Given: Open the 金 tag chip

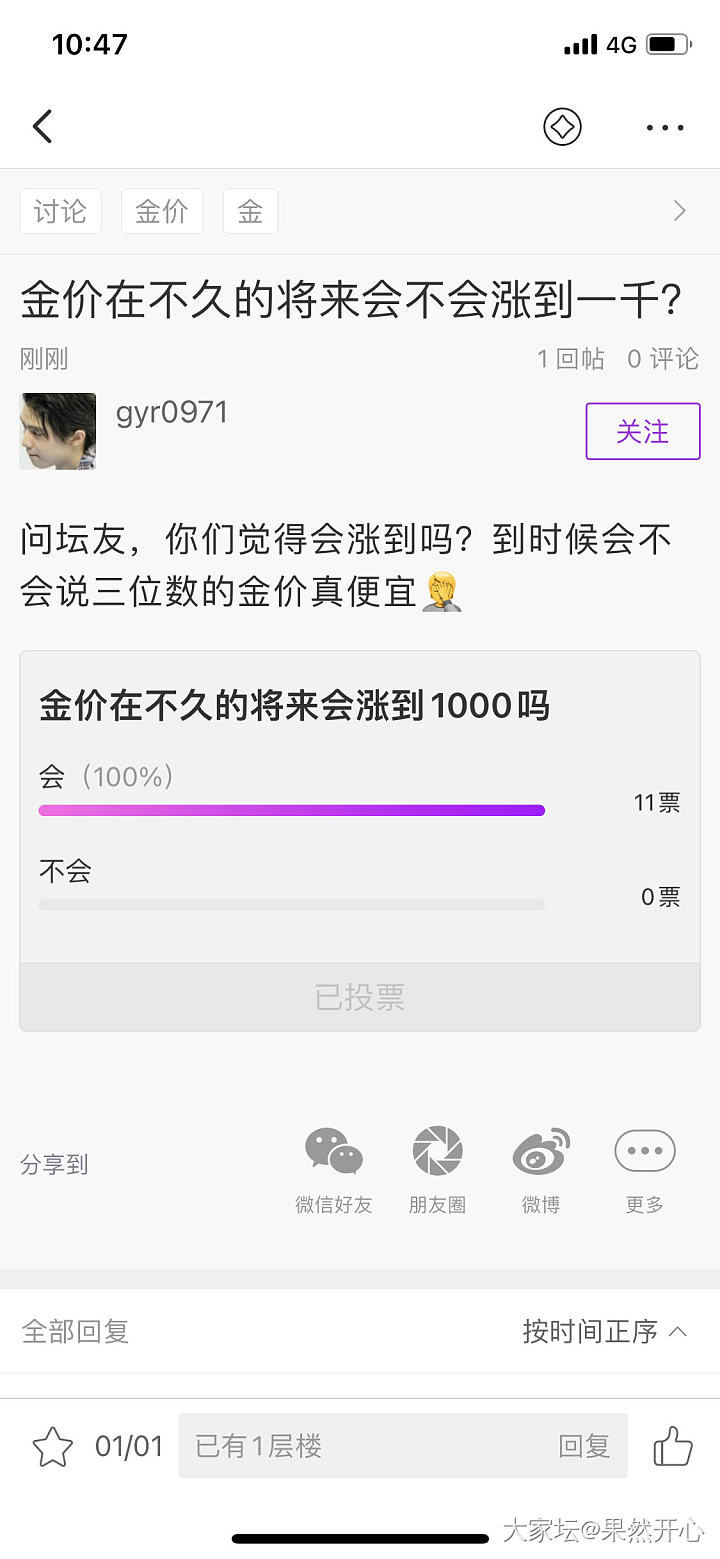Looking at the screenshot, I should click(x=250, y=212).
